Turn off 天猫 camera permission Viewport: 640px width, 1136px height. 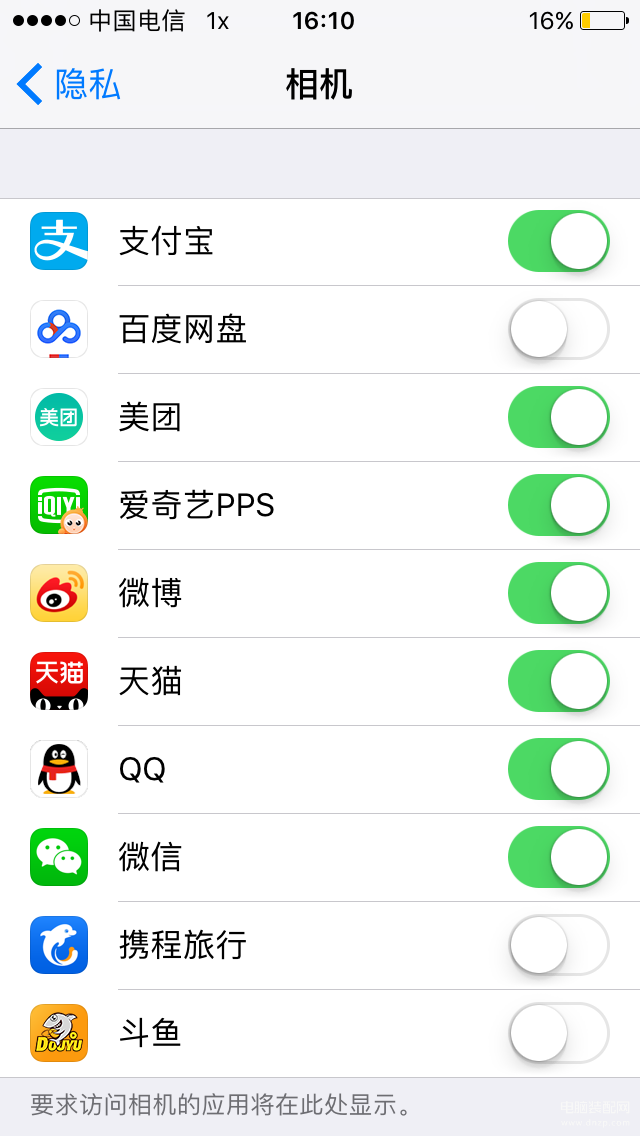(x=559, y=681)
